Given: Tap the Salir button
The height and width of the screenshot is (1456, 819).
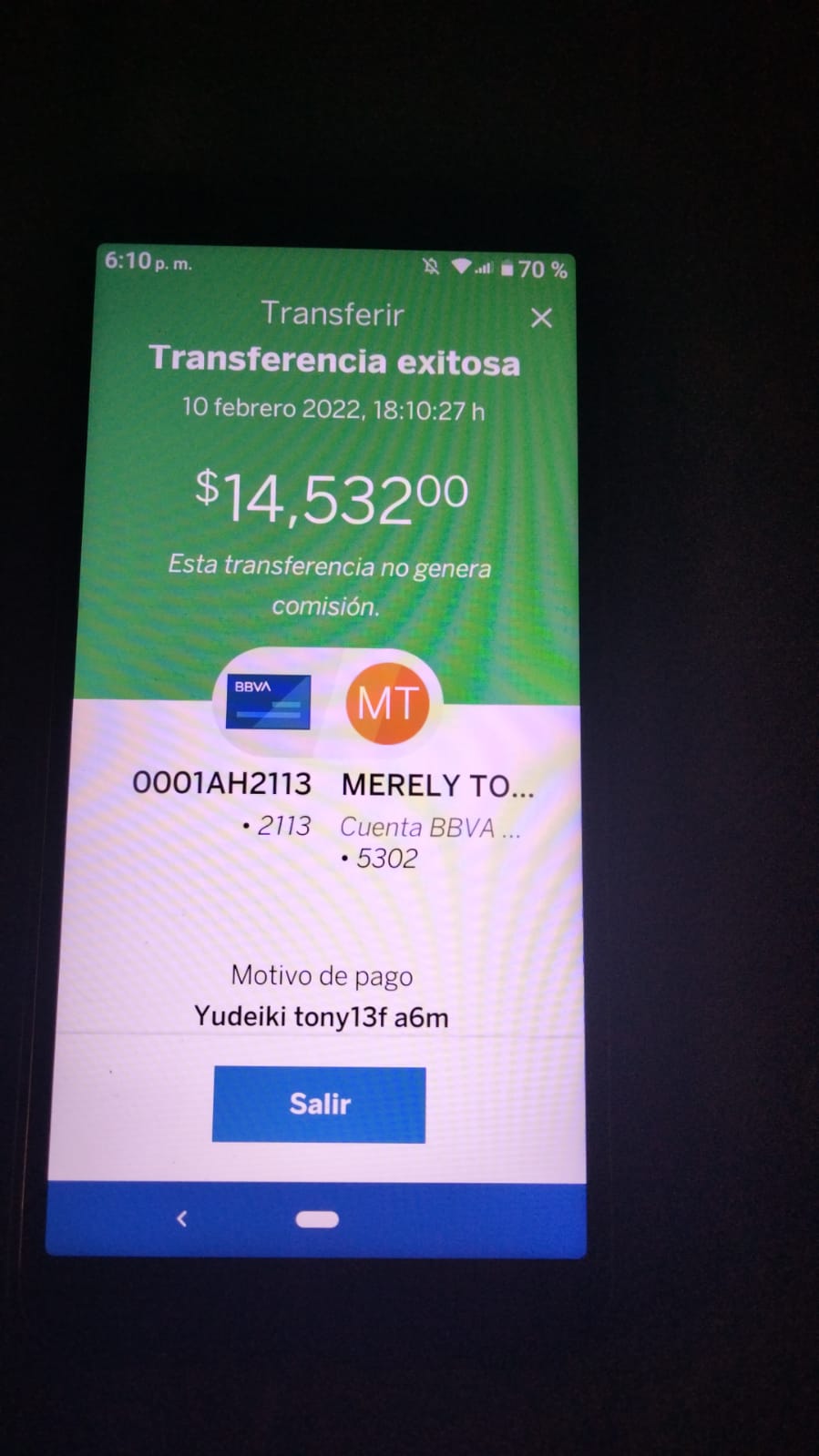Looking at the screenshot, I should click(319, 1105).
